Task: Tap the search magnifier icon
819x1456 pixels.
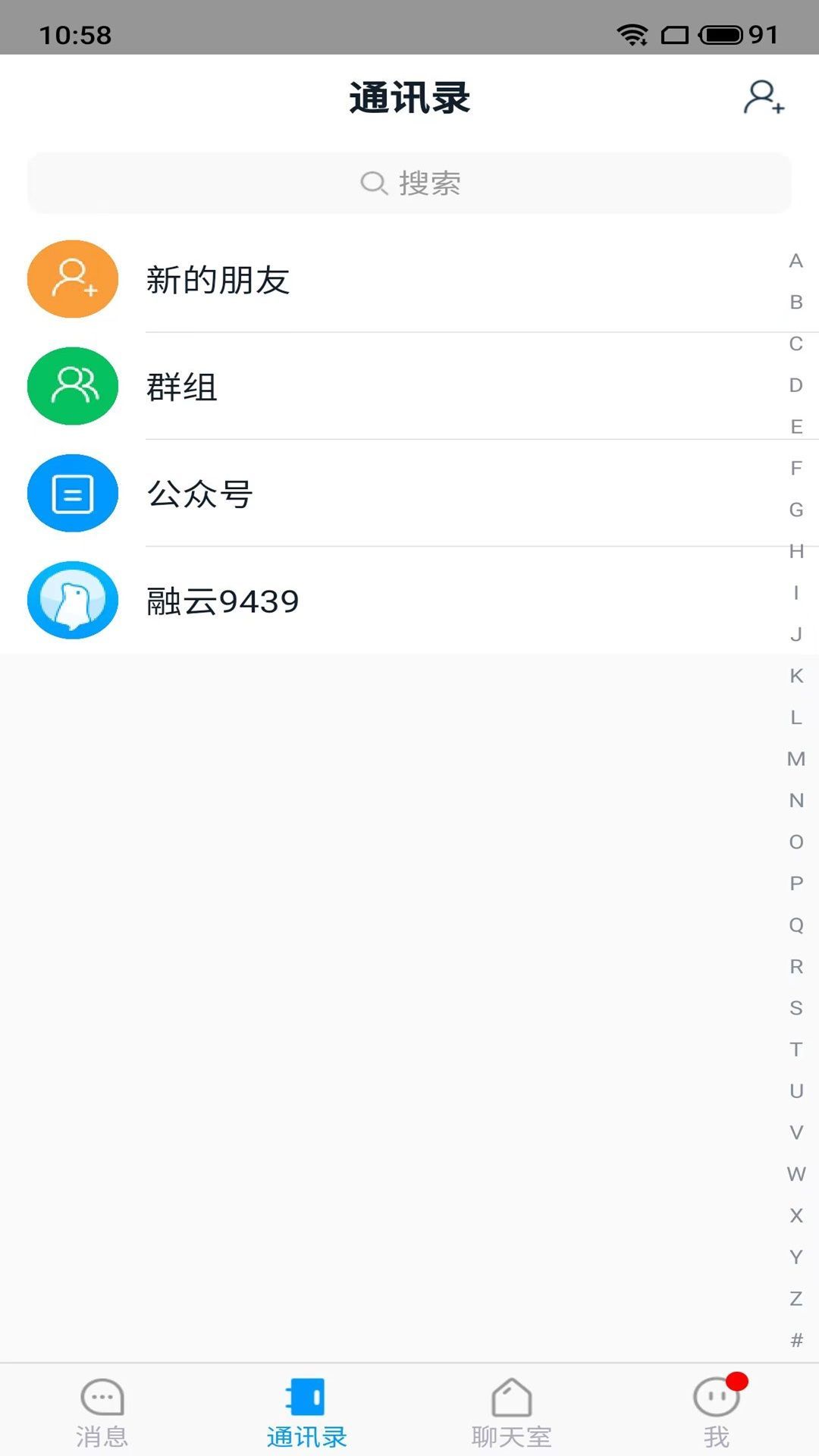Action: [x=375, y=182]
